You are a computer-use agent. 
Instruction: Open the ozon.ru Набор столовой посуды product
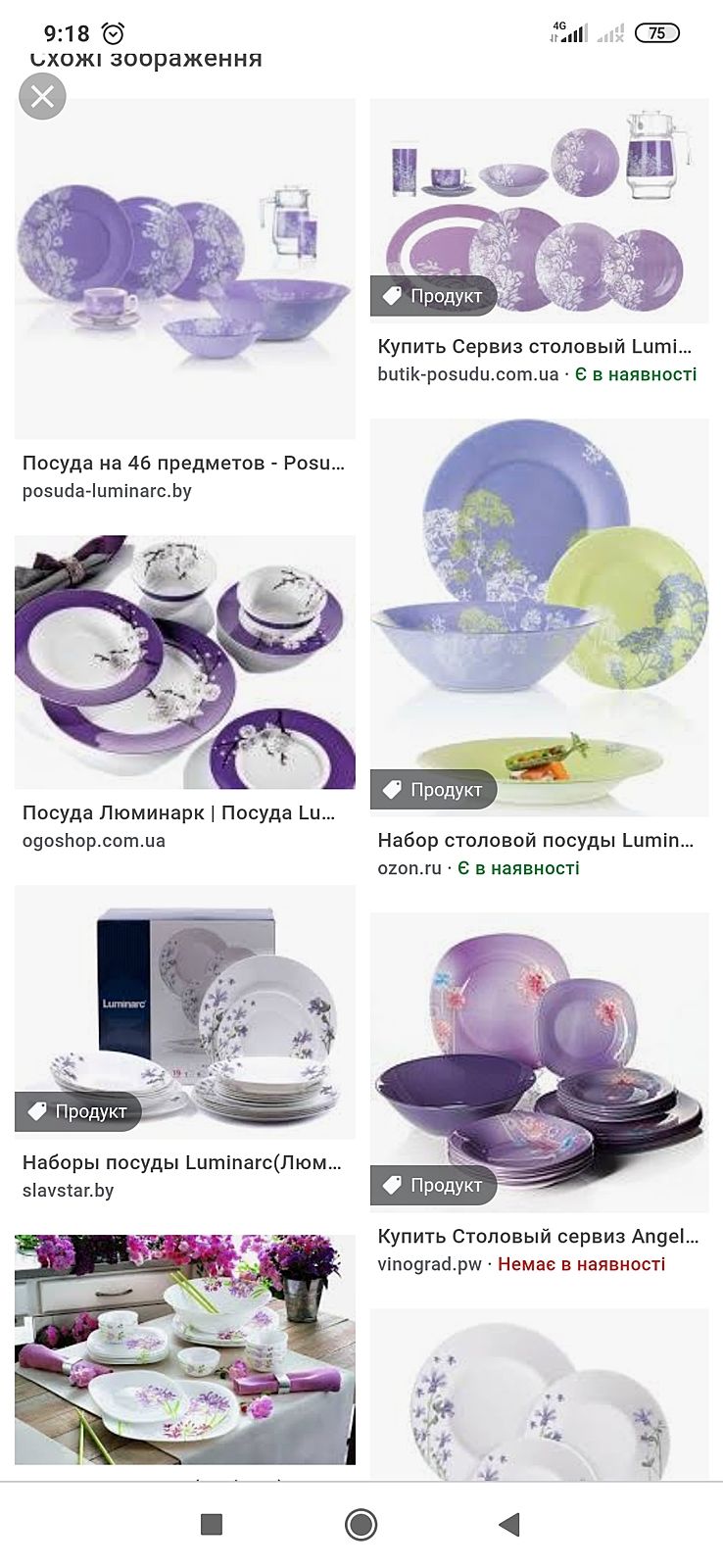539,617
